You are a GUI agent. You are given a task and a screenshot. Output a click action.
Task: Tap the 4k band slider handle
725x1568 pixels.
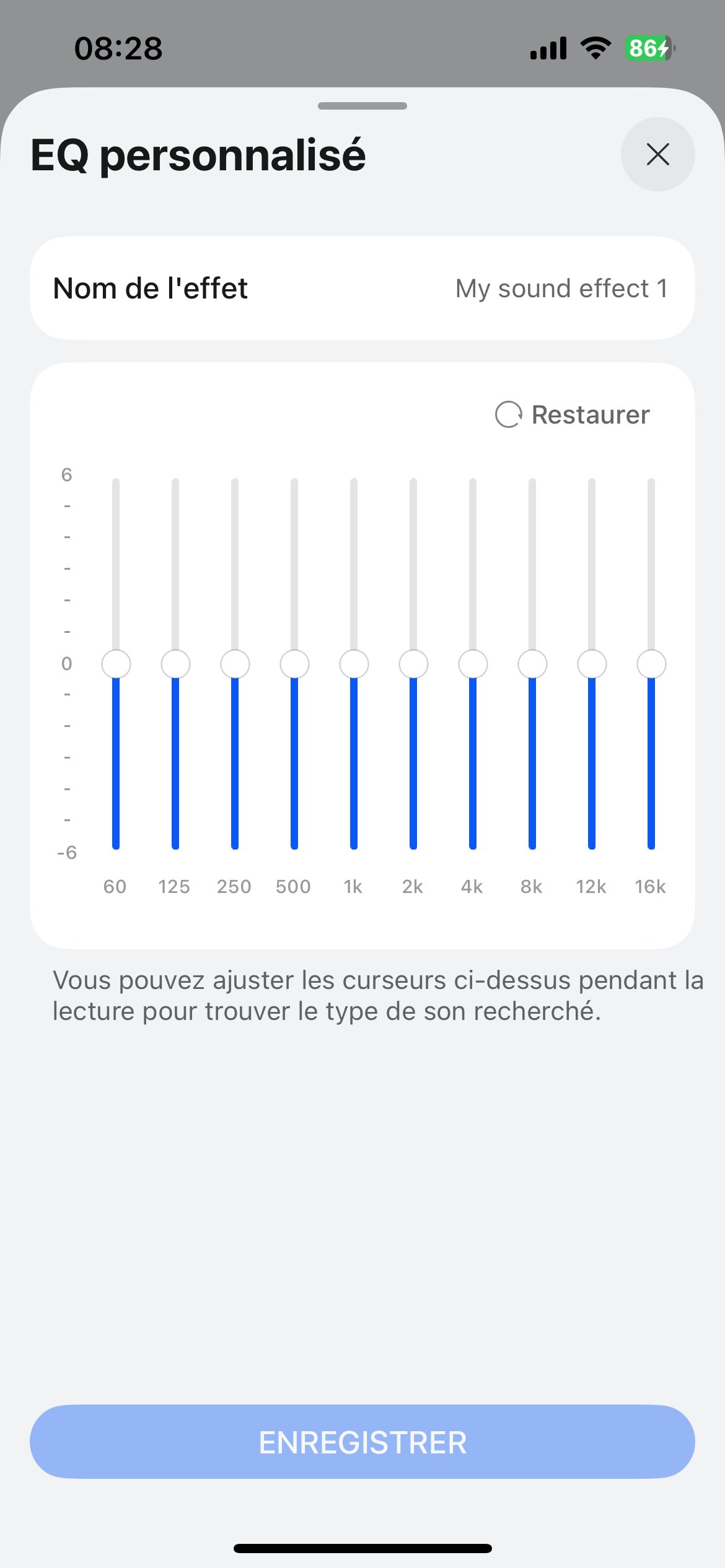473,664
